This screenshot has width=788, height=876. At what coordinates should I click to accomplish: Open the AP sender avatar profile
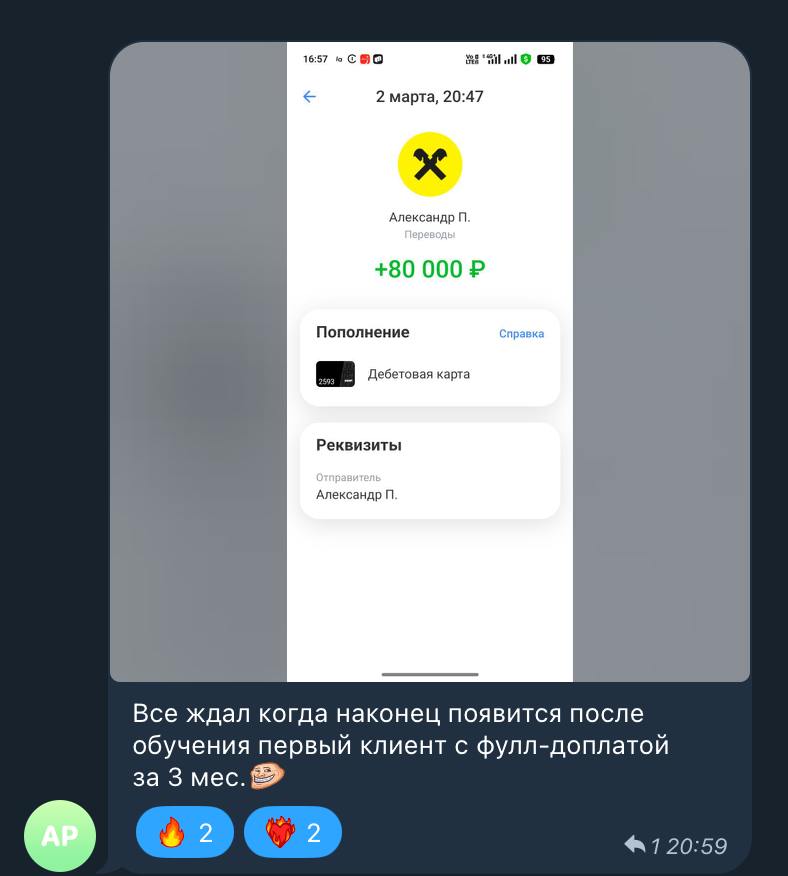[x=60, y=835]
